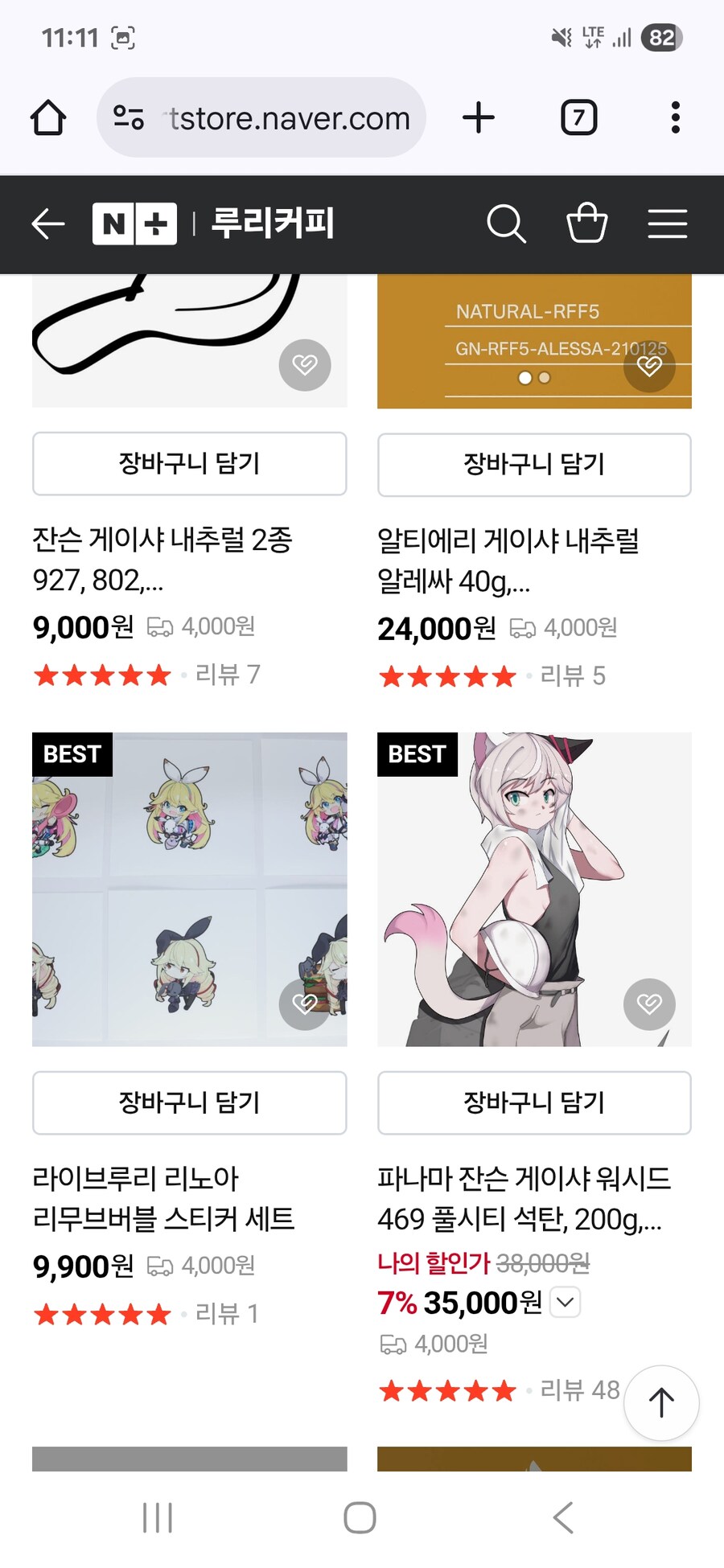Add 알티에리 게이샤 내추럴 알레싸 to cart
Screen dimensions: 724x1568
point(534,465)
